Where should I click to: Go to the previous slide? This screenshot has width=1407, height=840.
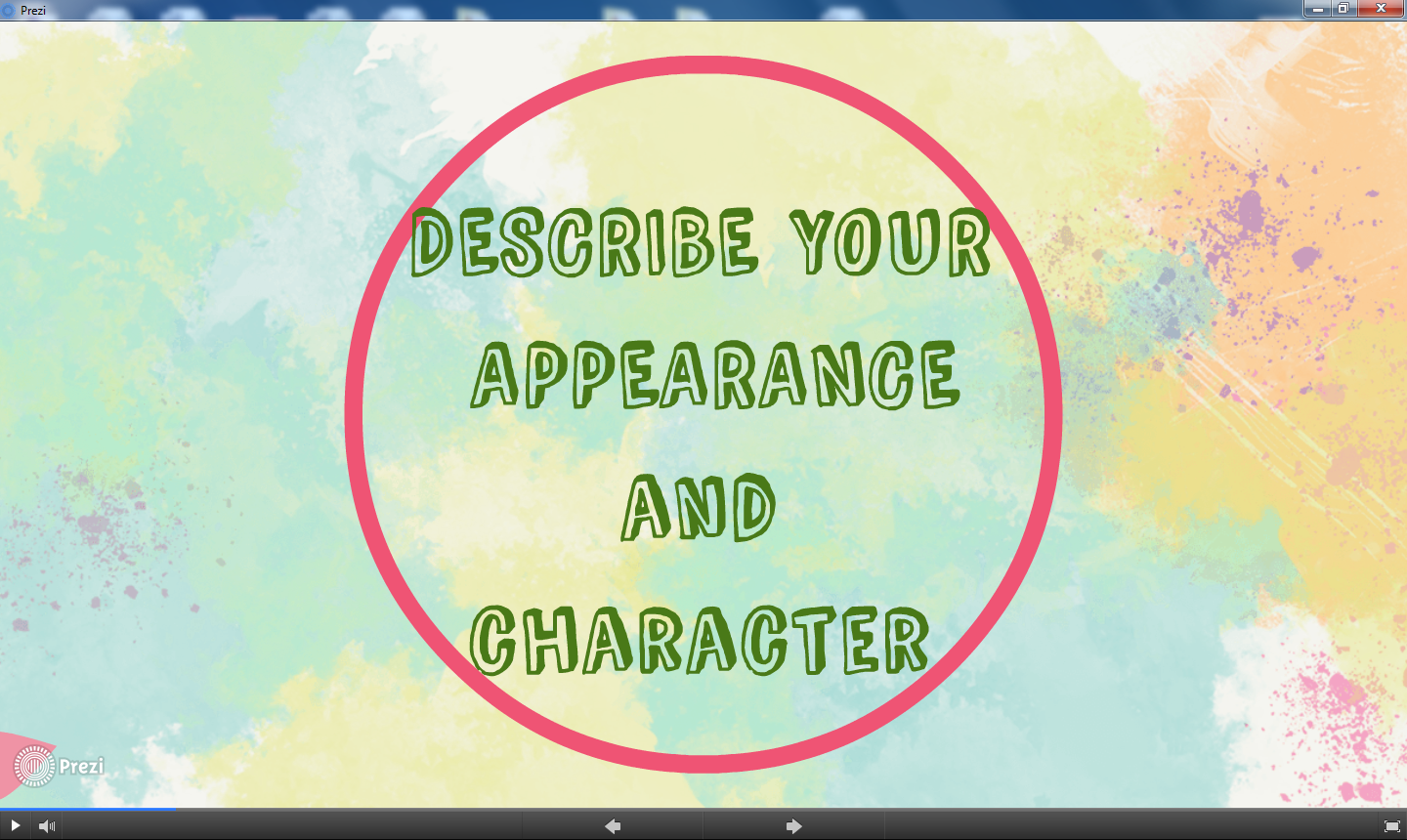pos(613,826)
